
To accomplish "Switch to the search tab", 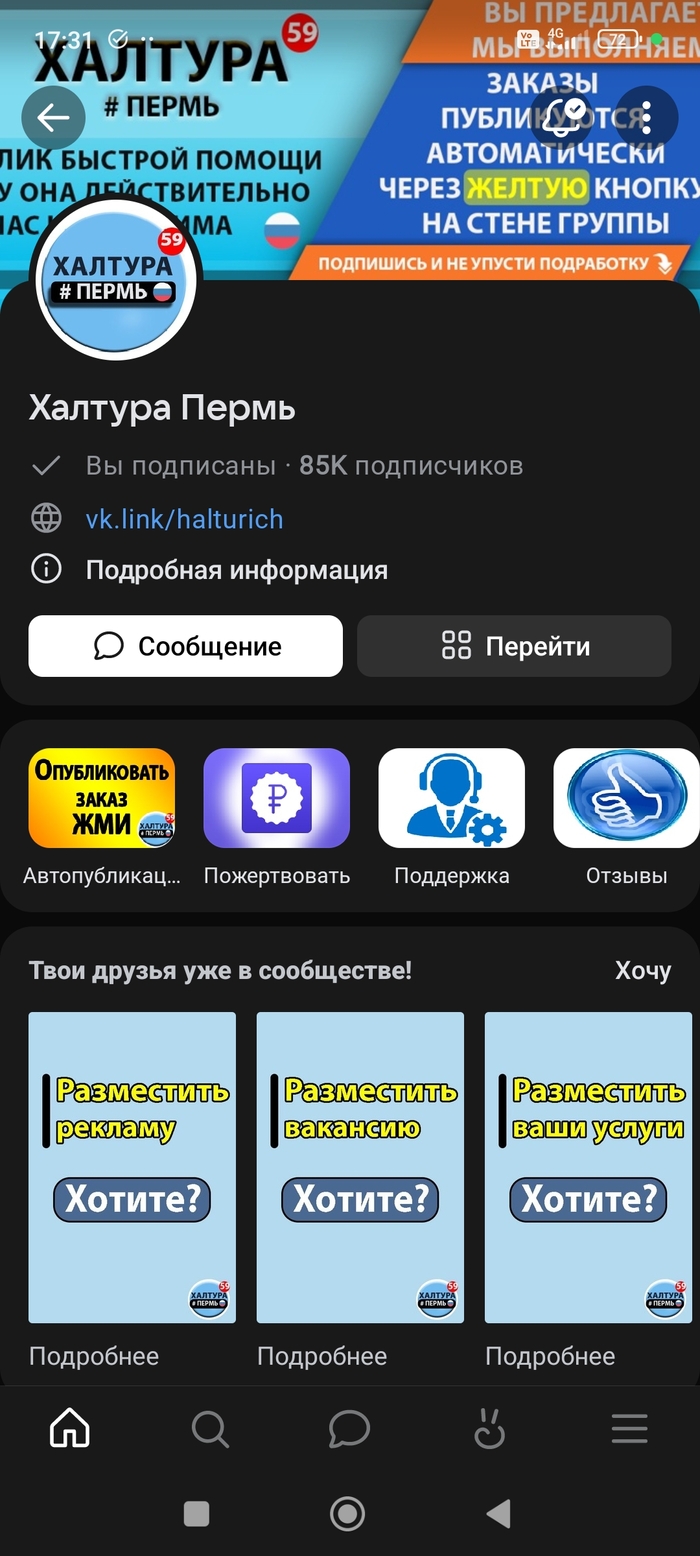I will [x=210, y=1429].
